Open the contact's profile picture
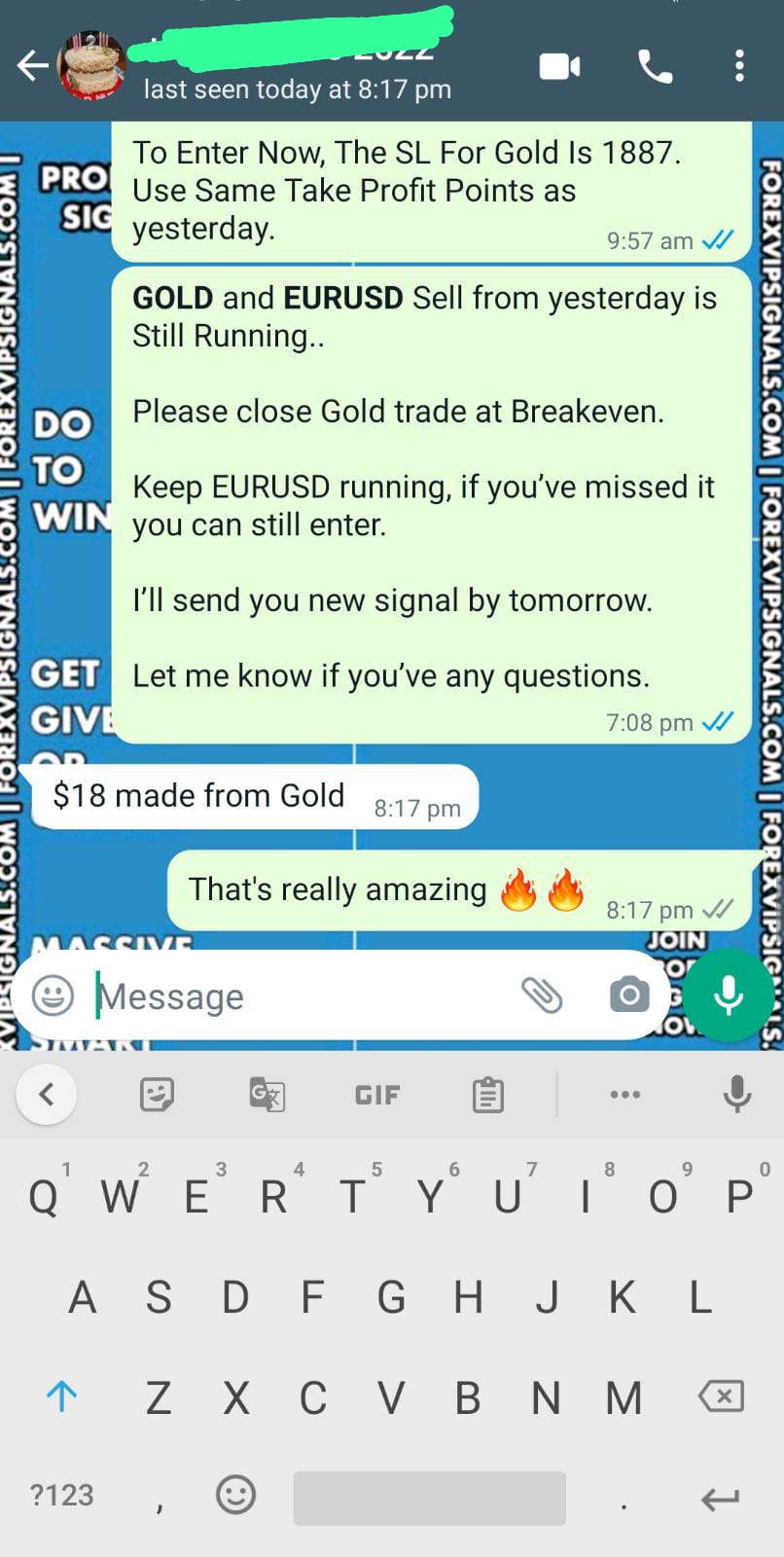784x1557 pixels. 91,66
